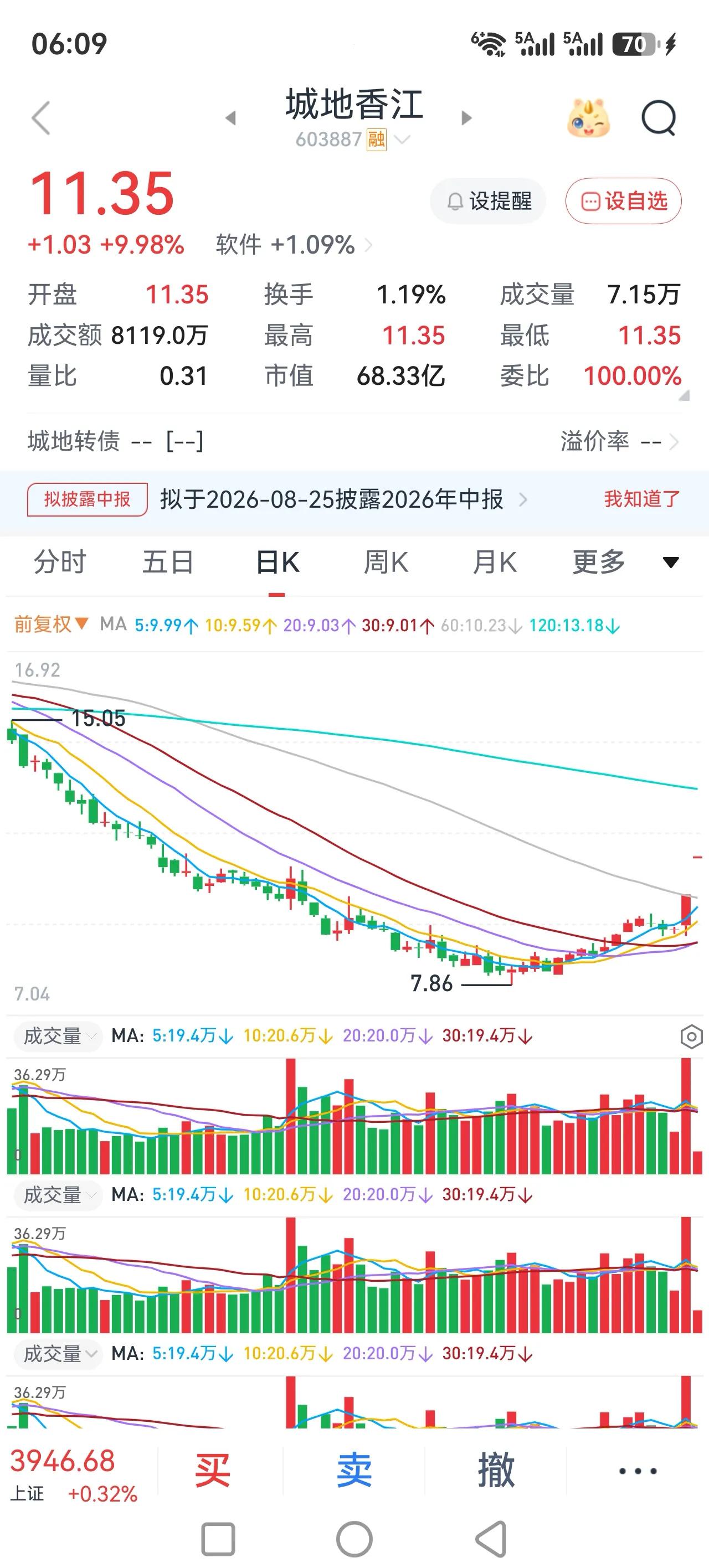Open the search magnifier icon
Viewport: 709px width, 1568px height.
pyautogui.click(x=659, y=117)
